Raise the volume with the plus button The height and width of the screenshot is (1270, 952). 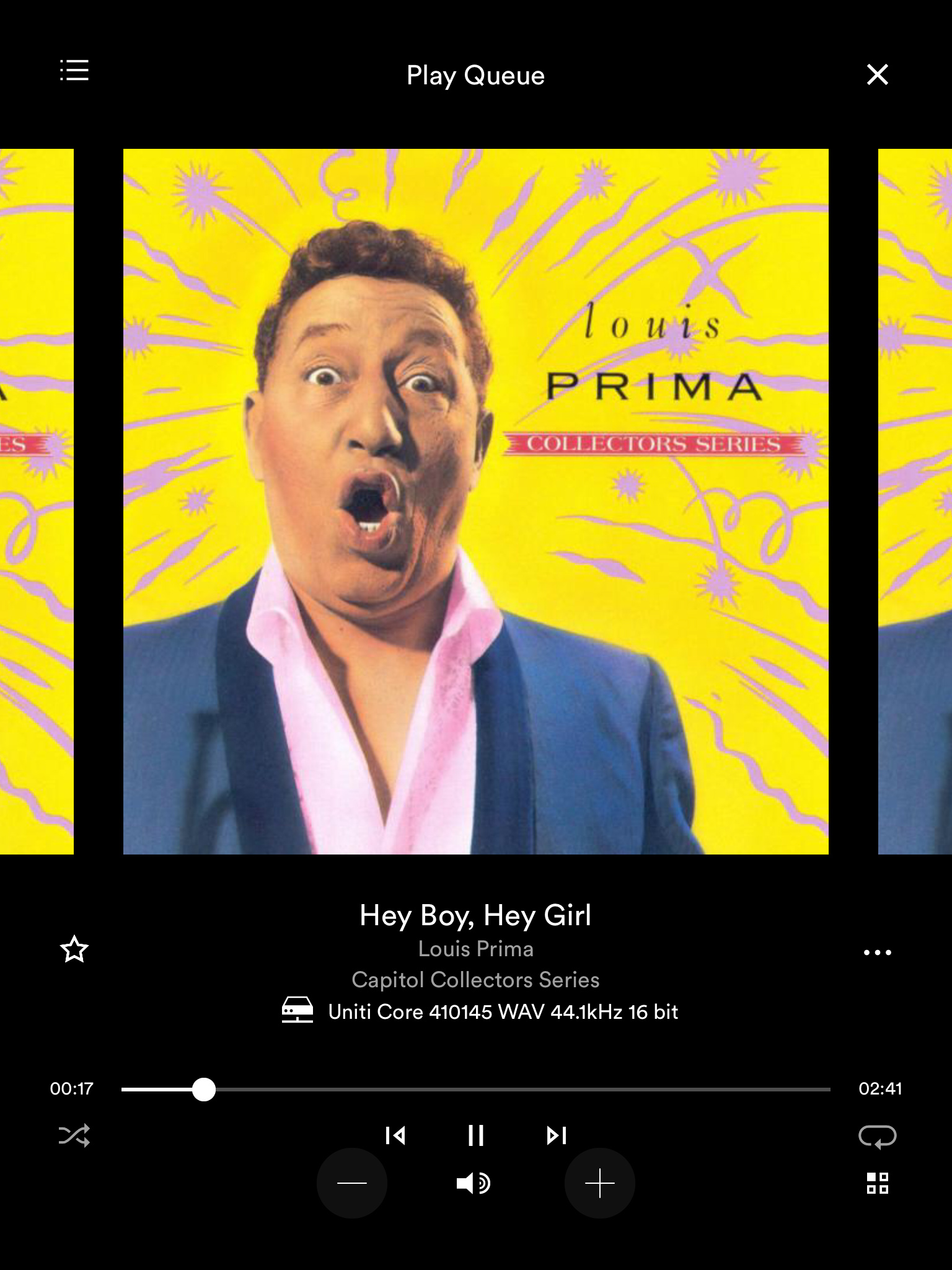click(599, 1183)
